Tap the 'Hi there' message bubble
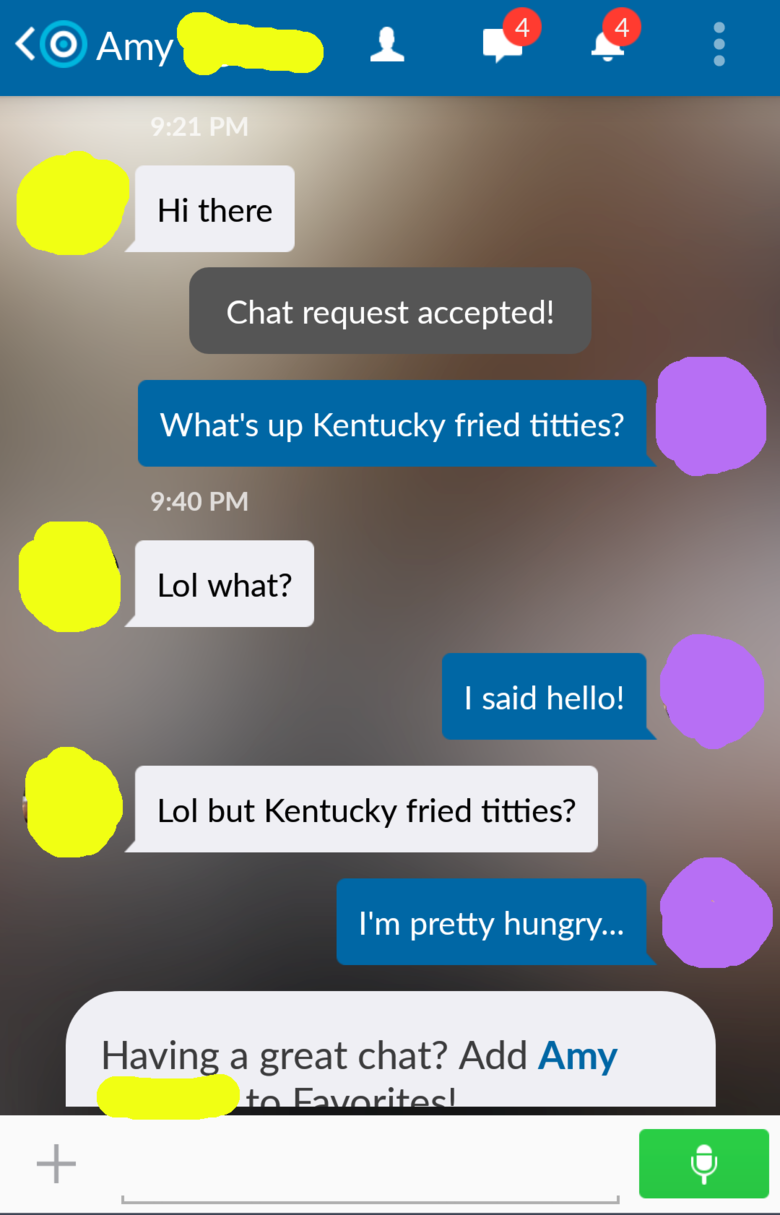This screenshot has width=780, height=1215. [213, 209]
